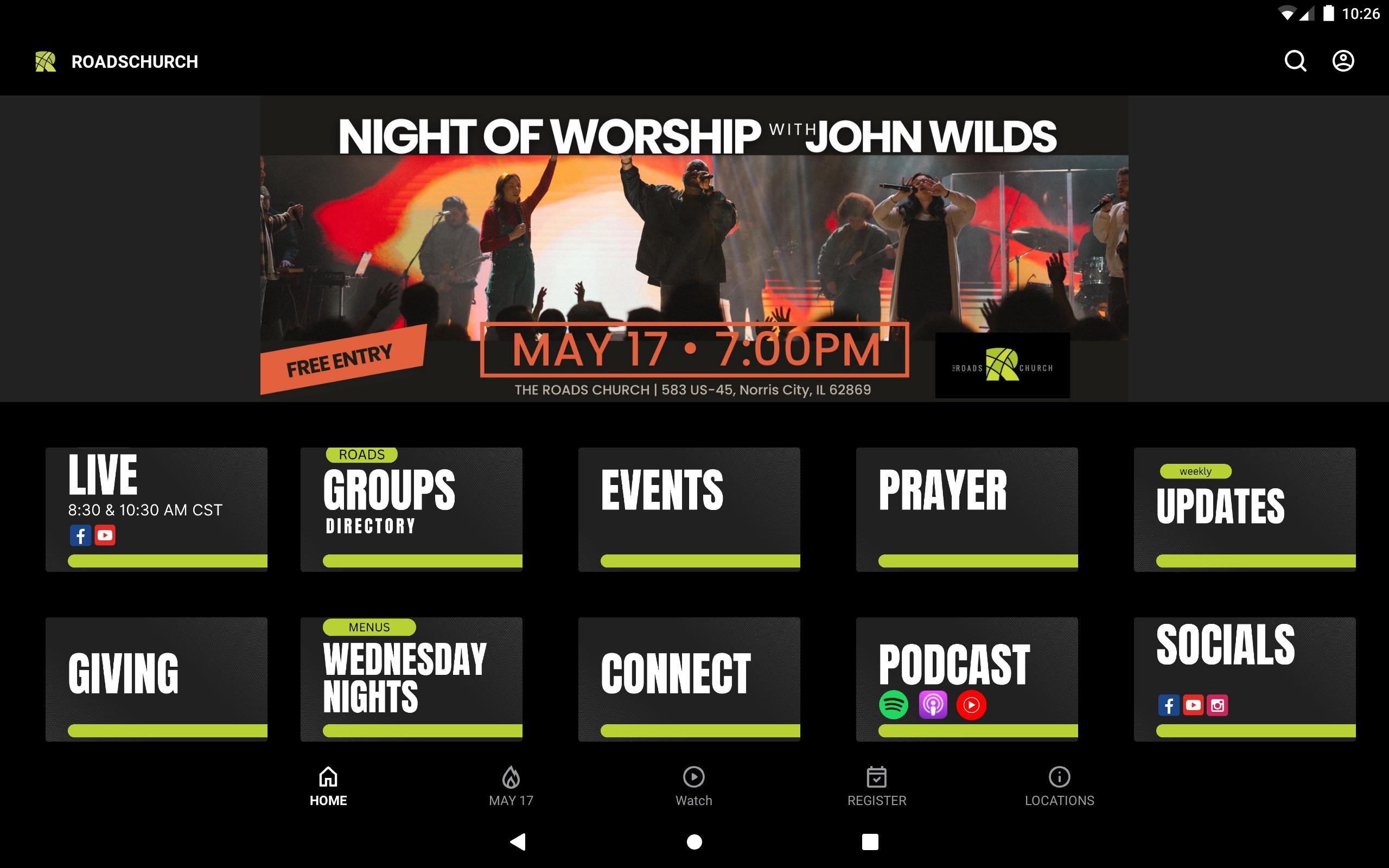Screen dimensions: 1389x868
Task: Open the Live stream tile
Action: [156, 509]
